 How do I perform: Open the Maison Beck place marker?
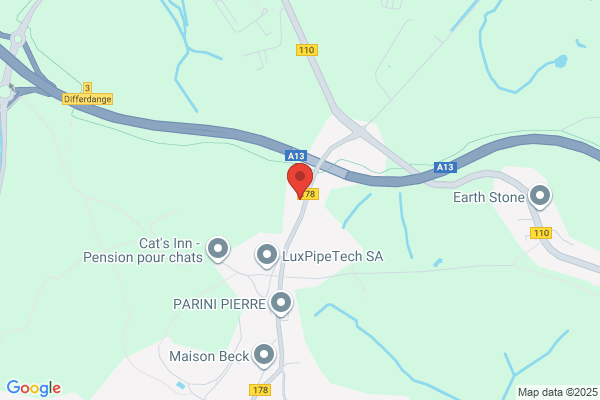(264, 356)
